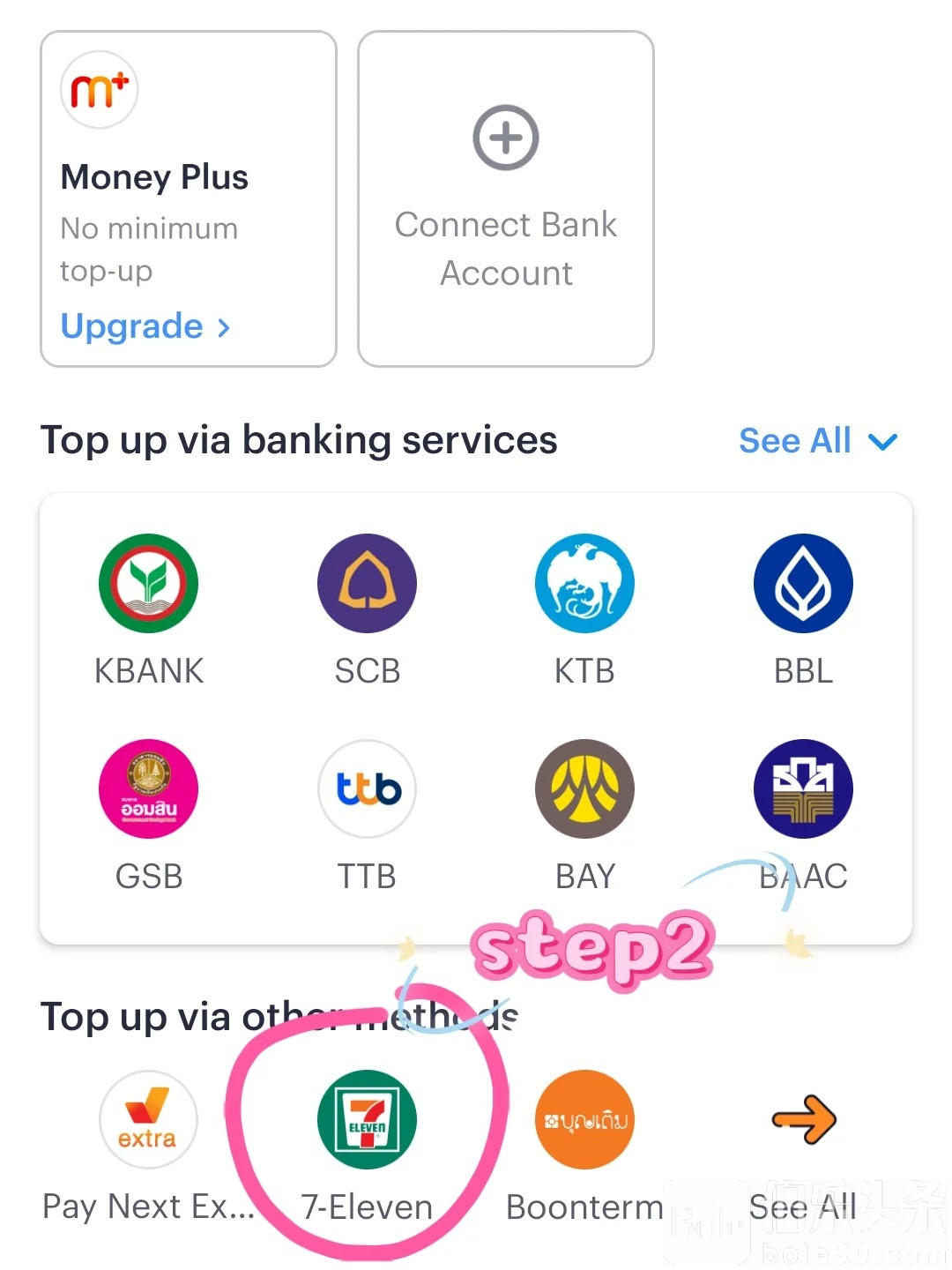Select KTB bank option
Screen dimensions: 952x1270
point(584,584)
